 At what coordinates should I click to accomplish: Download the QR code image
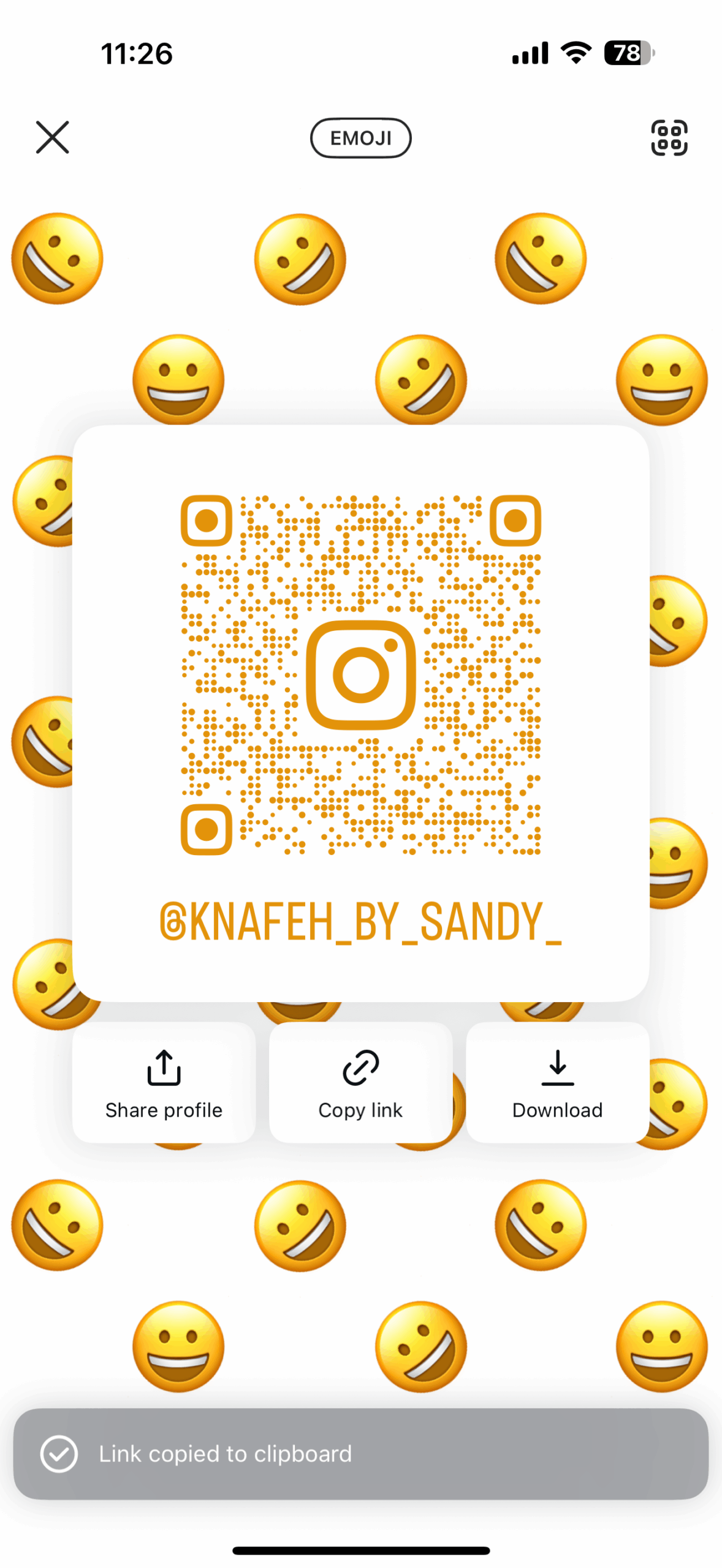point(557,1082)
